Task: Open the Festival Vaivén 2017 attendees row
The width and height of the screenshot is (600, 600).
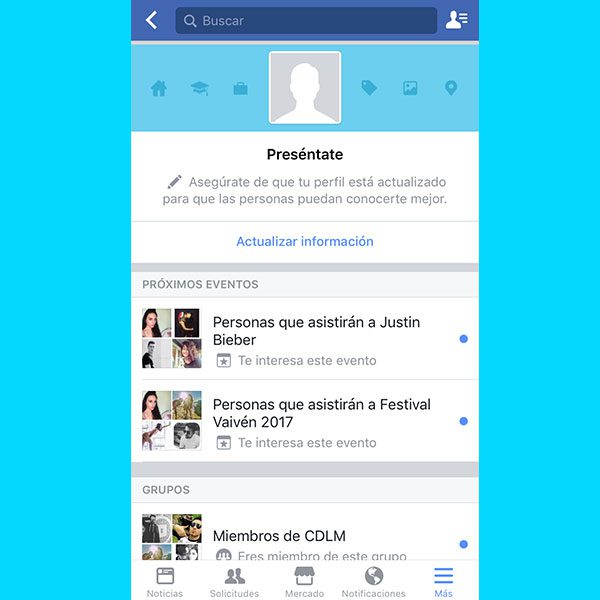Action: (305, 421)
